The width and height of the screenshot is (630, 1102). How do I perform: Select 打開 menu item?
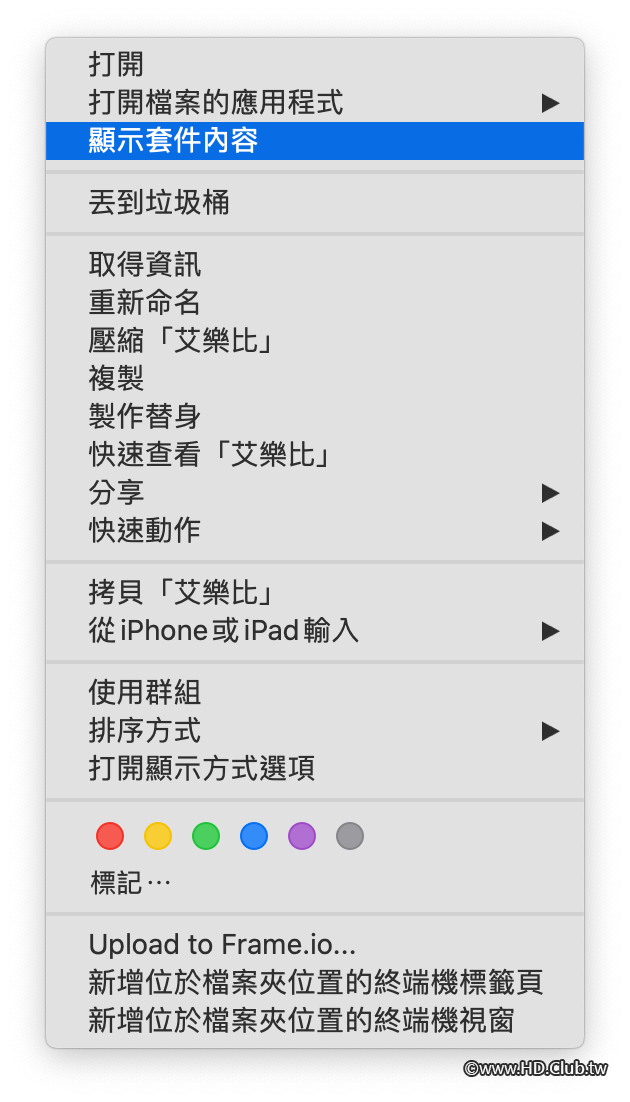tap(116, 65)
